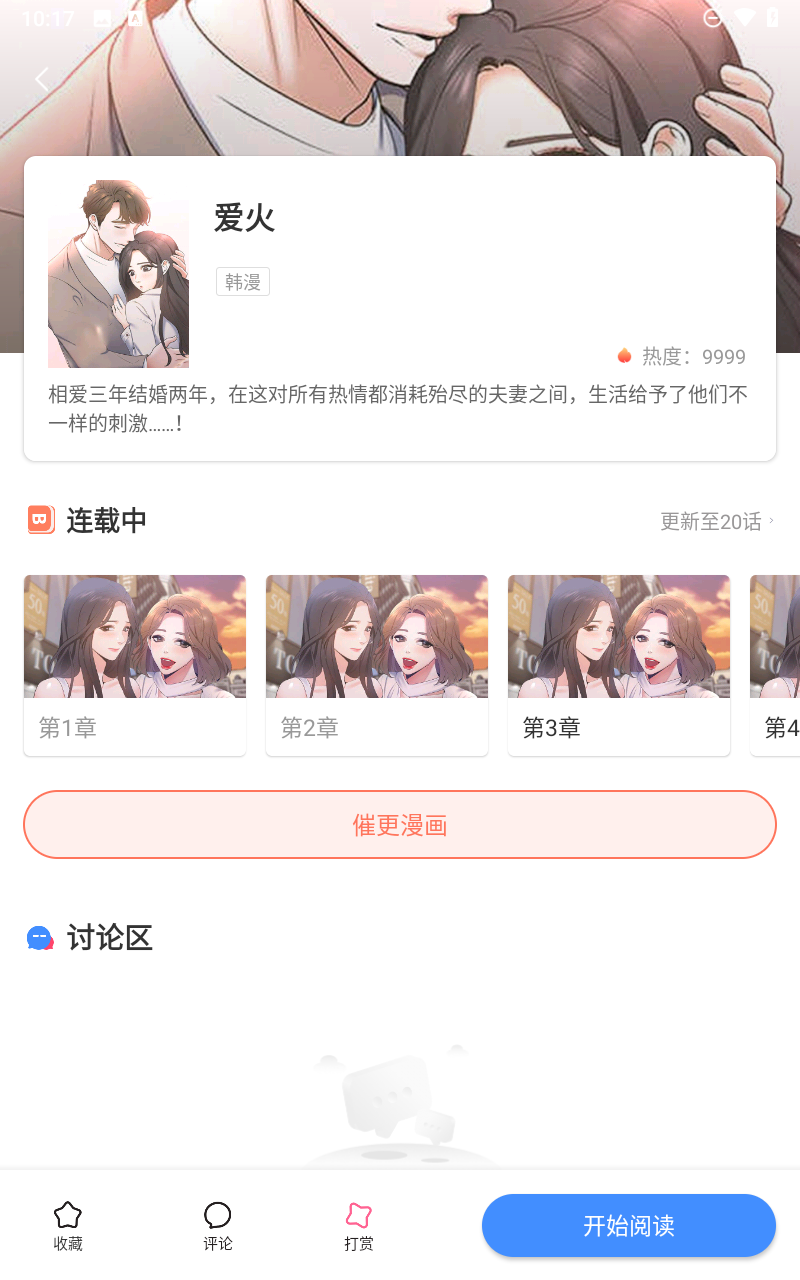800x1280 pixels.
Task: Open chapter 第3章
Action: (619, 664)
